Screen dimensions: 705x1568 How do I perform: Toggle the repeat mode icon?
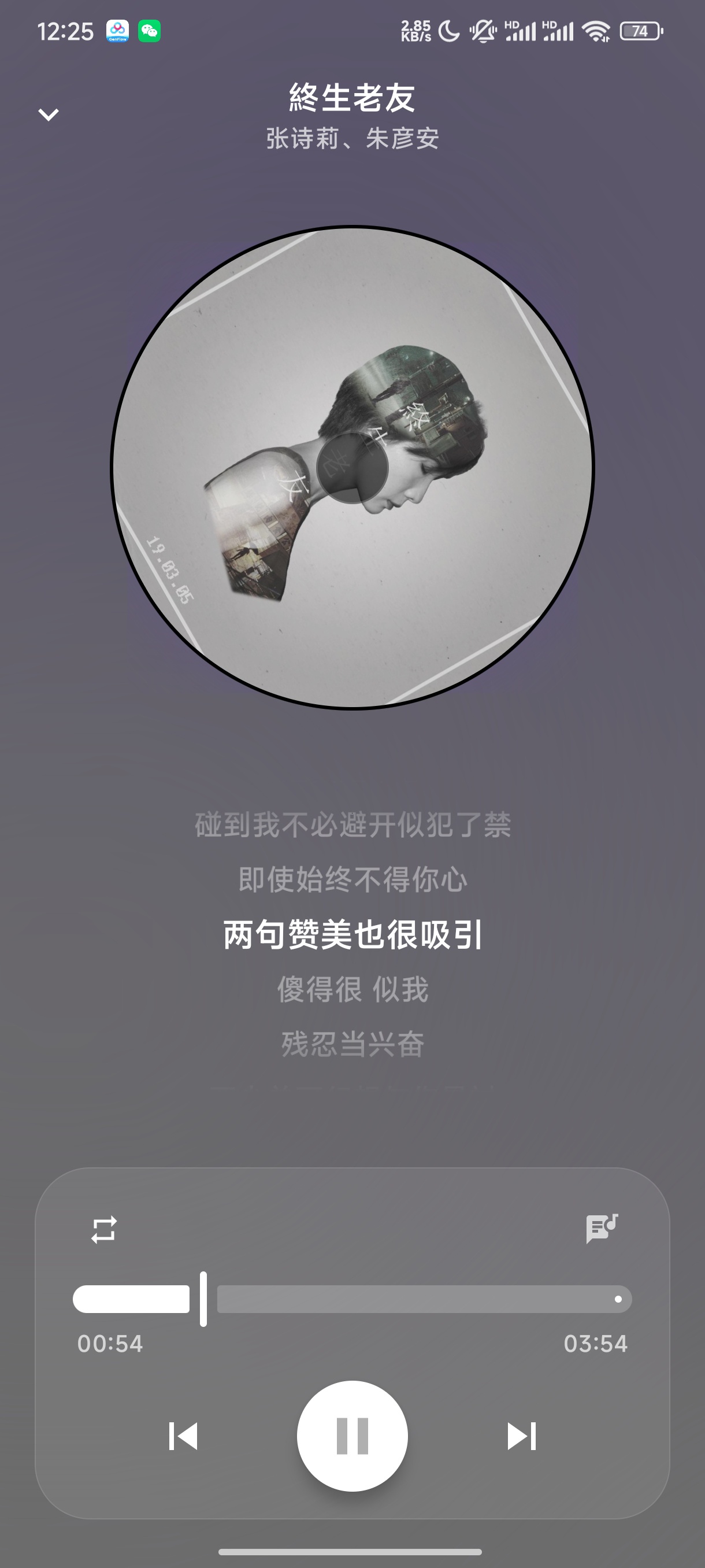point(103,1229)
